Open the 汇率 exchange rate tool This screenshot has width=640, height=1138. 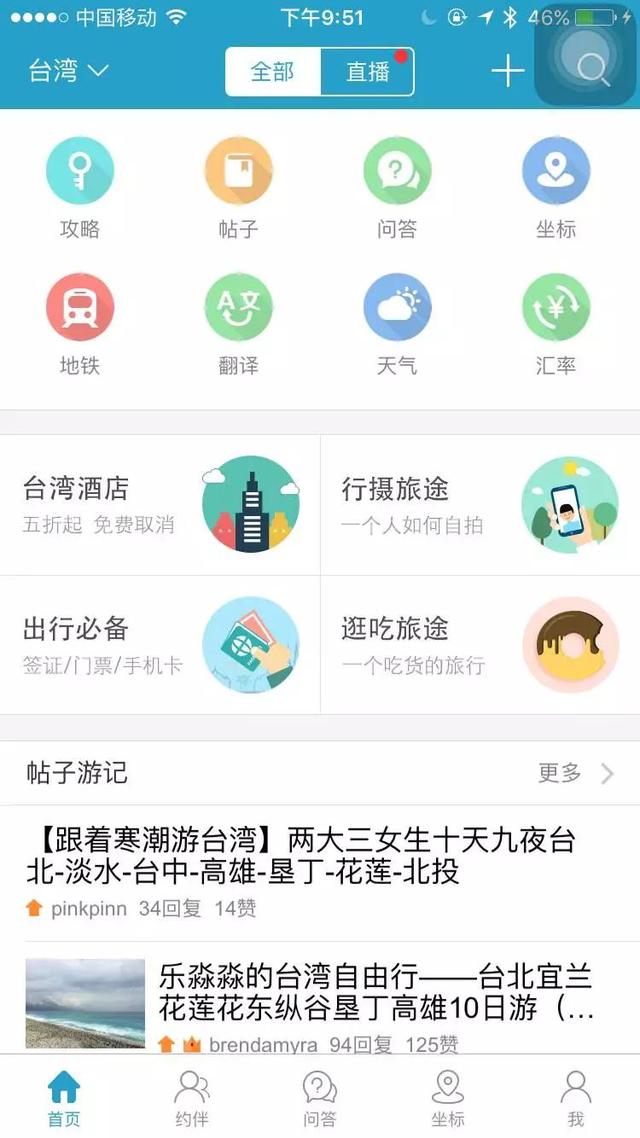(x=556, y=324)
